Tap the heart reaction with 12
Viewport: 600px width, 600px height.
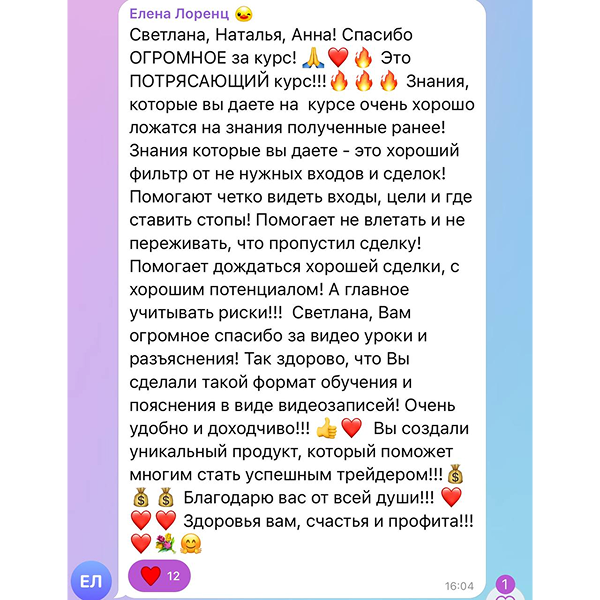[159, 575]
